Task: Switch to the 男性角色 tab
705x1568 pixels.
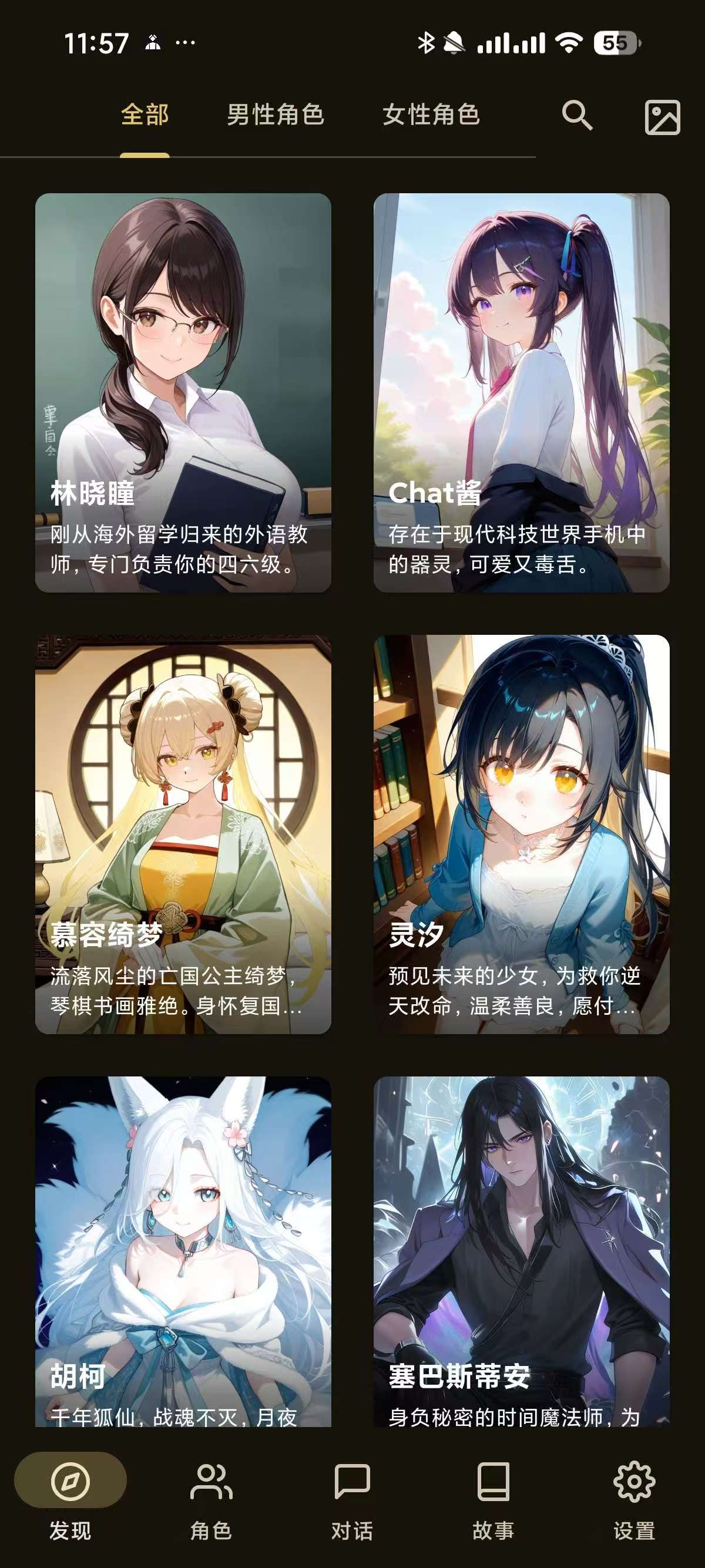Action: pos(275,115)
